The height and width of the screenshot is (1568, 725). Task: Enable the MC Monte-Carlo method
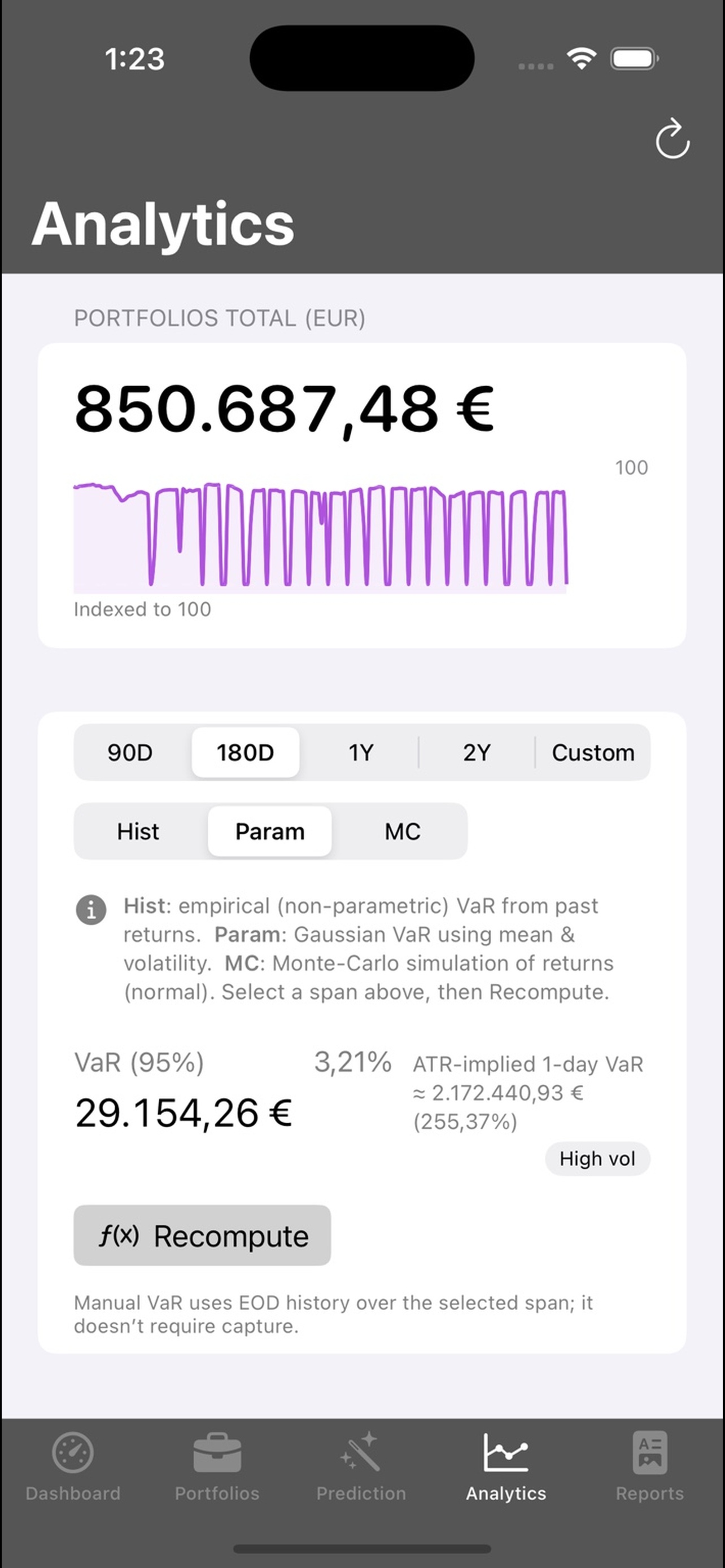pyautogui.click(x=402, y=831)
